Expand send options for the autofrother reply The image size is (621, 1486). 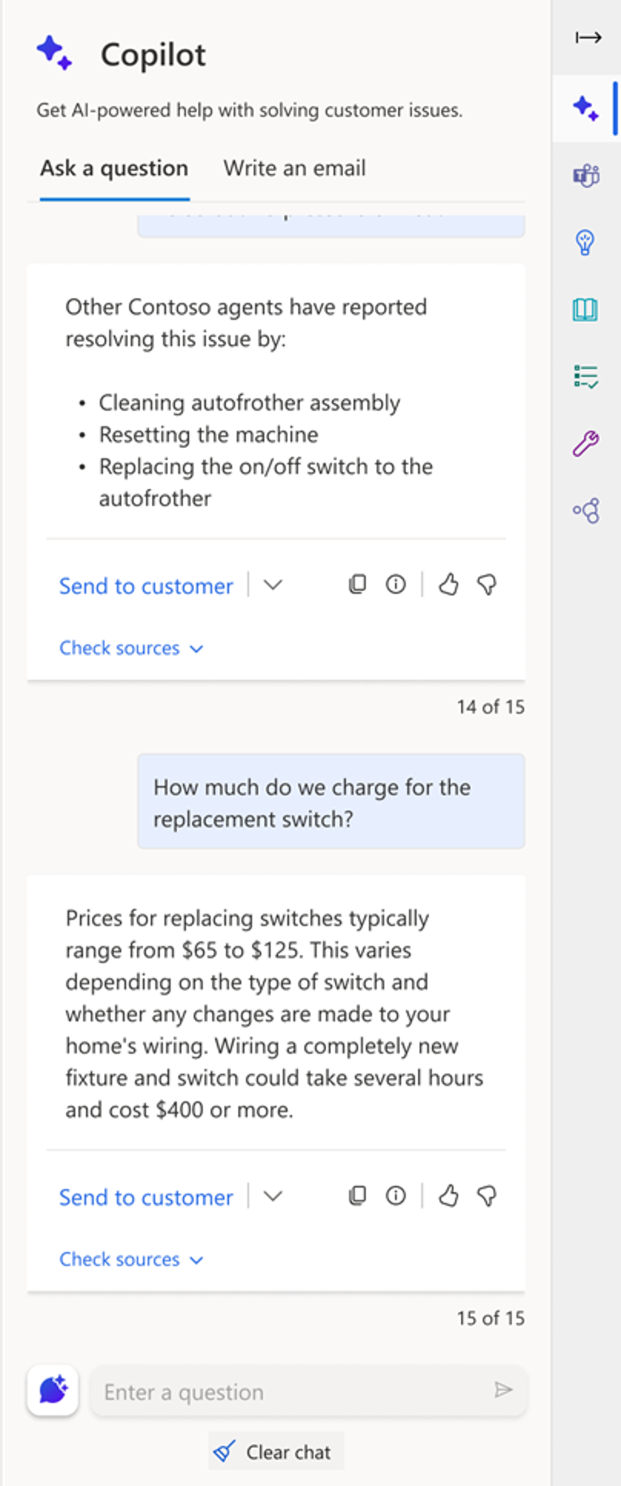[273, 586]
